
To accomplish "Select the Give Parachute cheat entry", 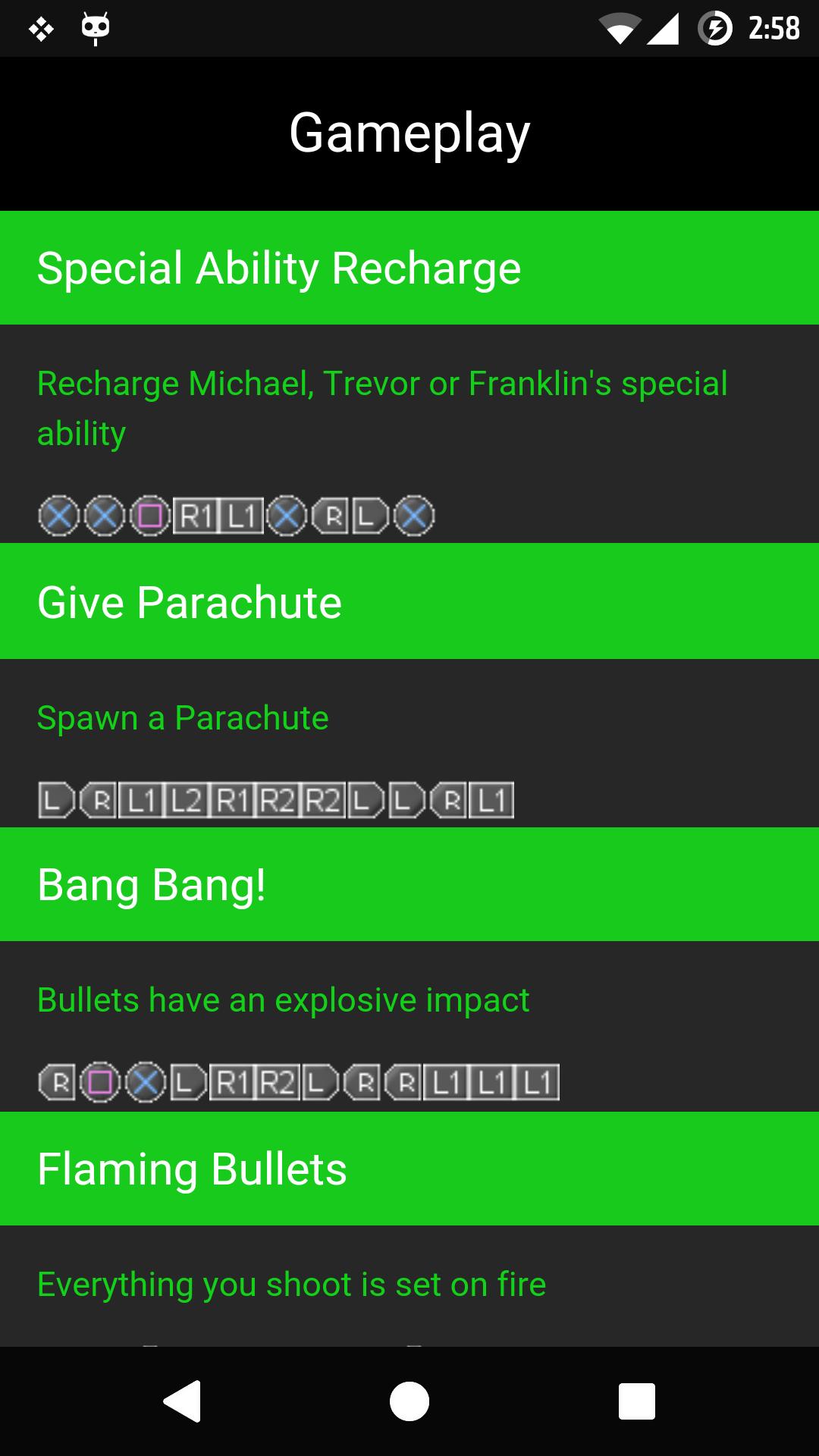I will (x=409, y=603).
